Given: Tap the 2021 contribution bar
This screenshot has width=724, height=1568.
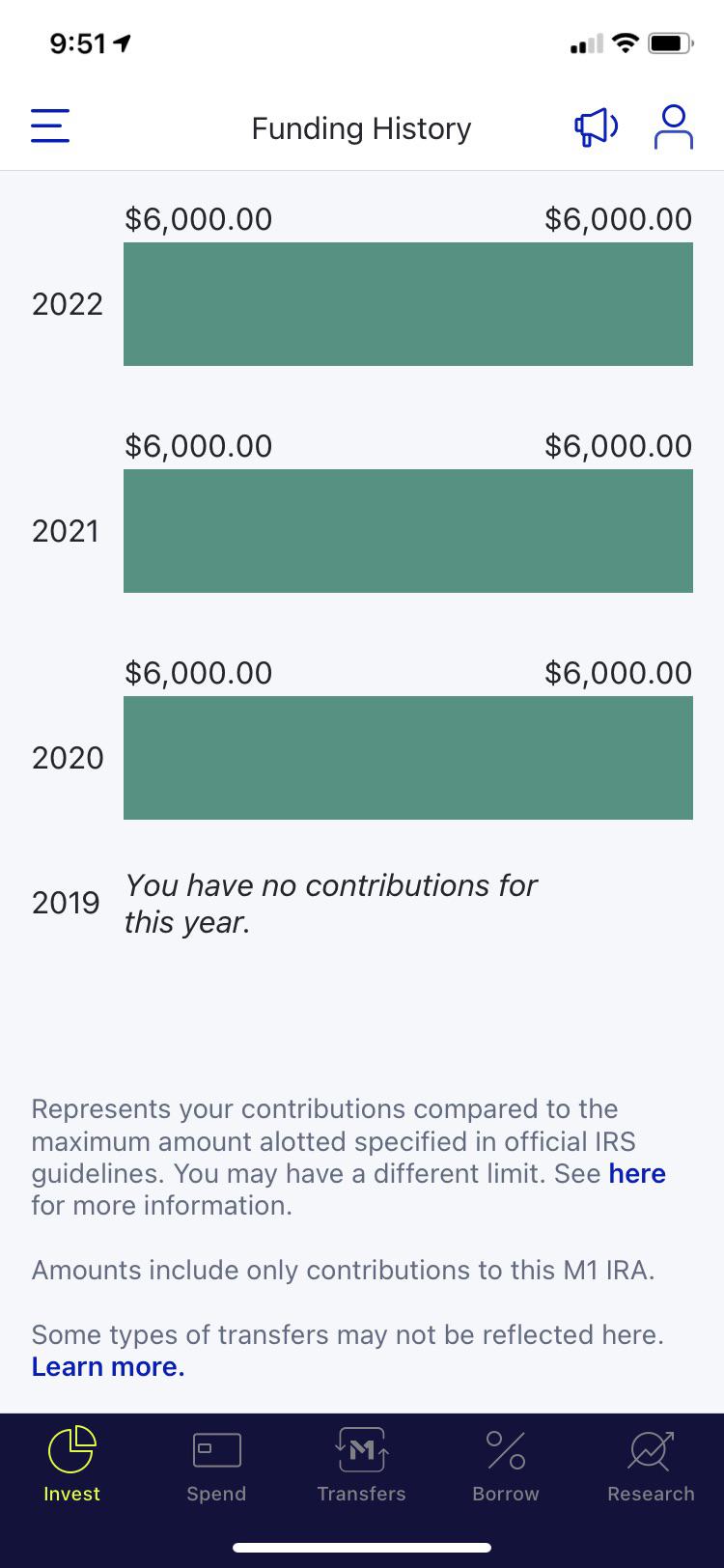Looking at the screenshot, I should click(x=407, y=530).
